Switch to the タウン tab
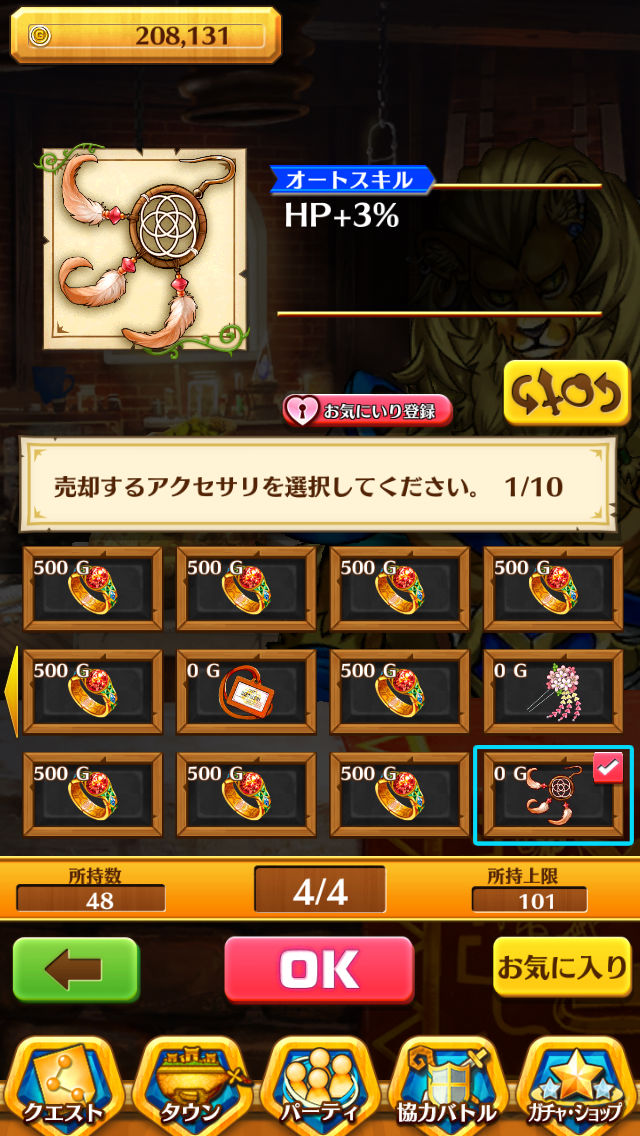Screen dimensions: 640x1136 click(191, 1085)
